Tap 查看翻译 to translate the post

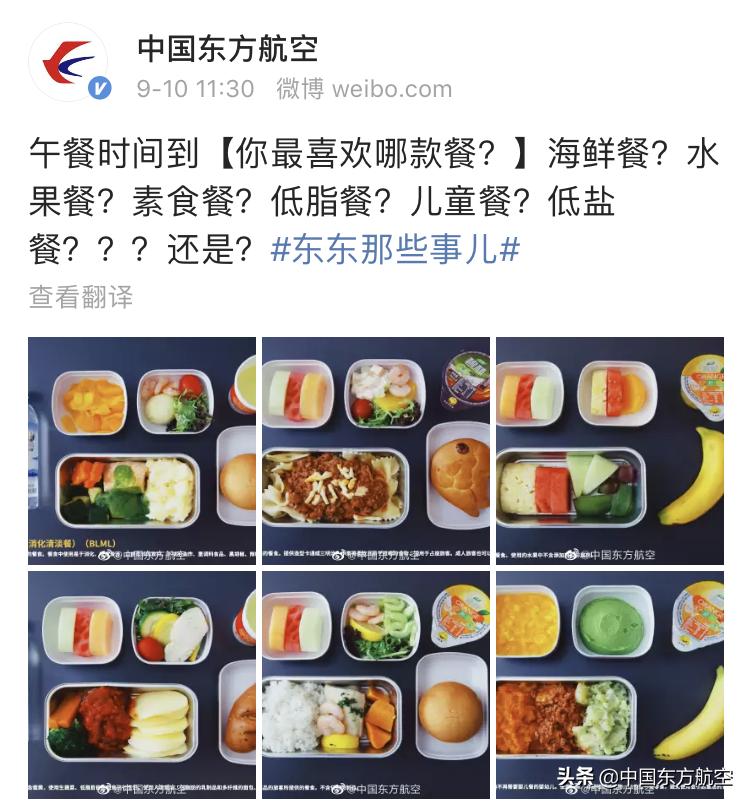pos(81,297)
